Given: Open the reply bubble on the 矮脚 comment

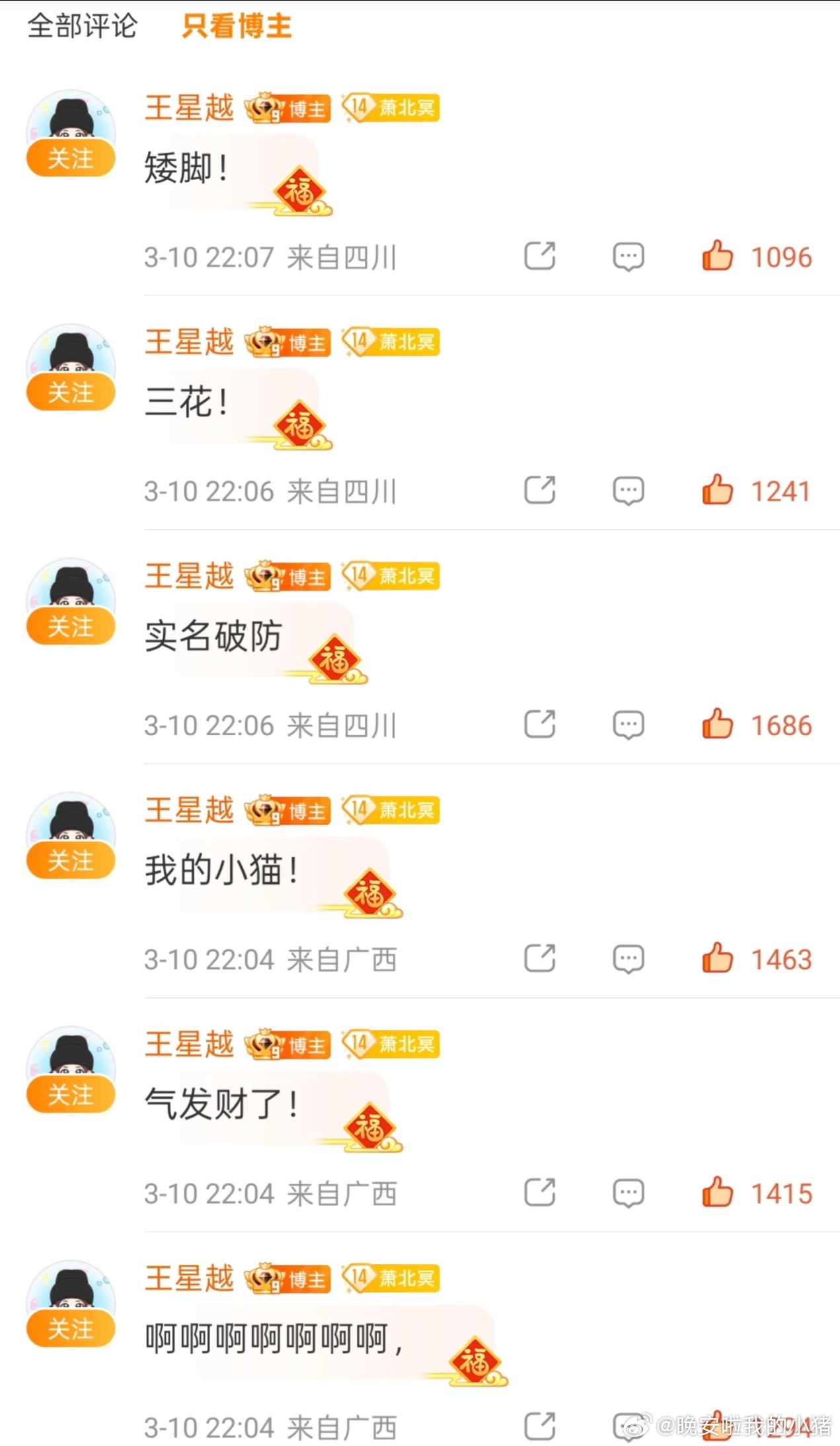Looking at the screenshot, I should [628, 256].
